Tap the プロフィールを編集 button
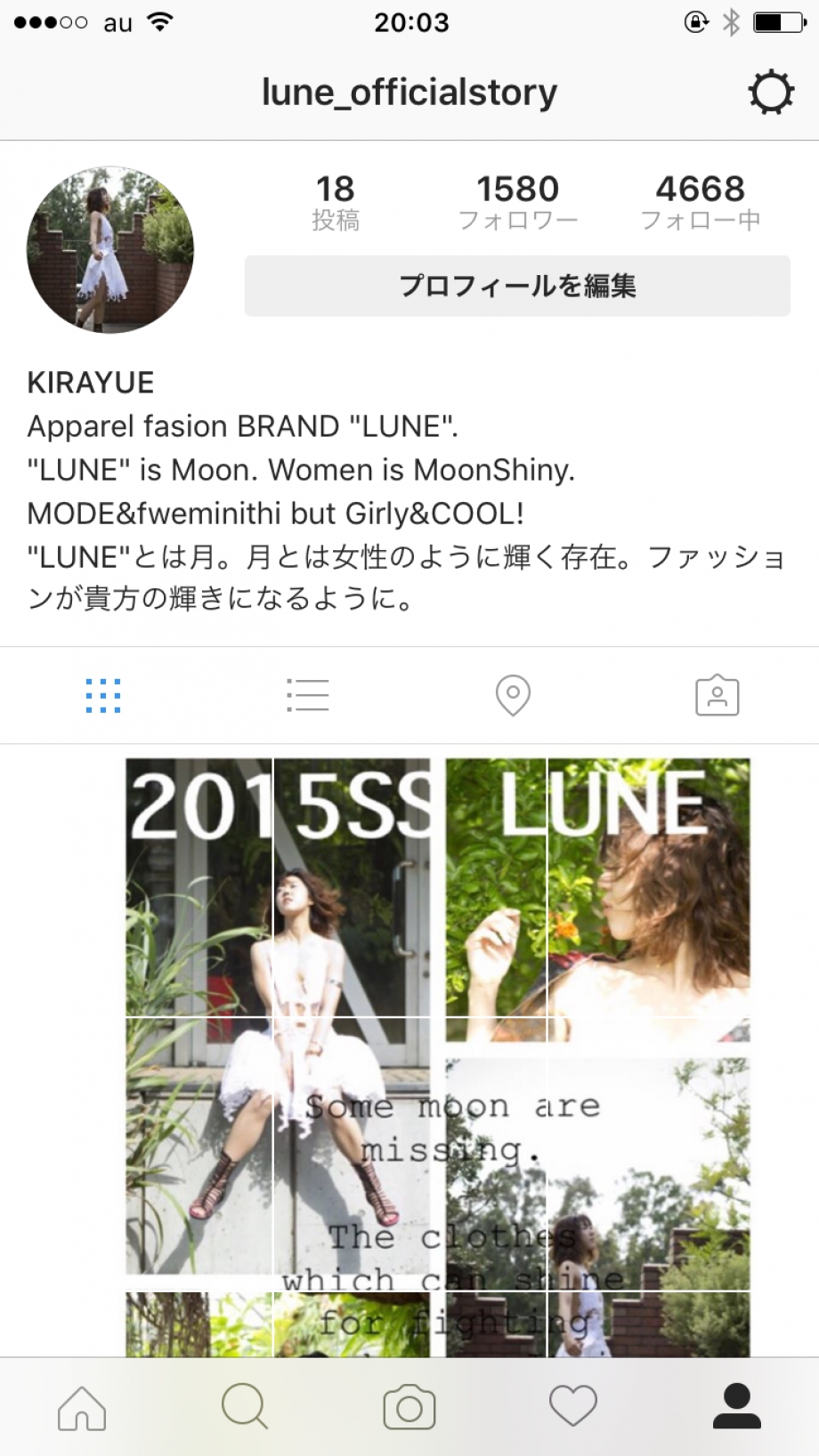Screen dimensions: 819x1456 (517, 286)
